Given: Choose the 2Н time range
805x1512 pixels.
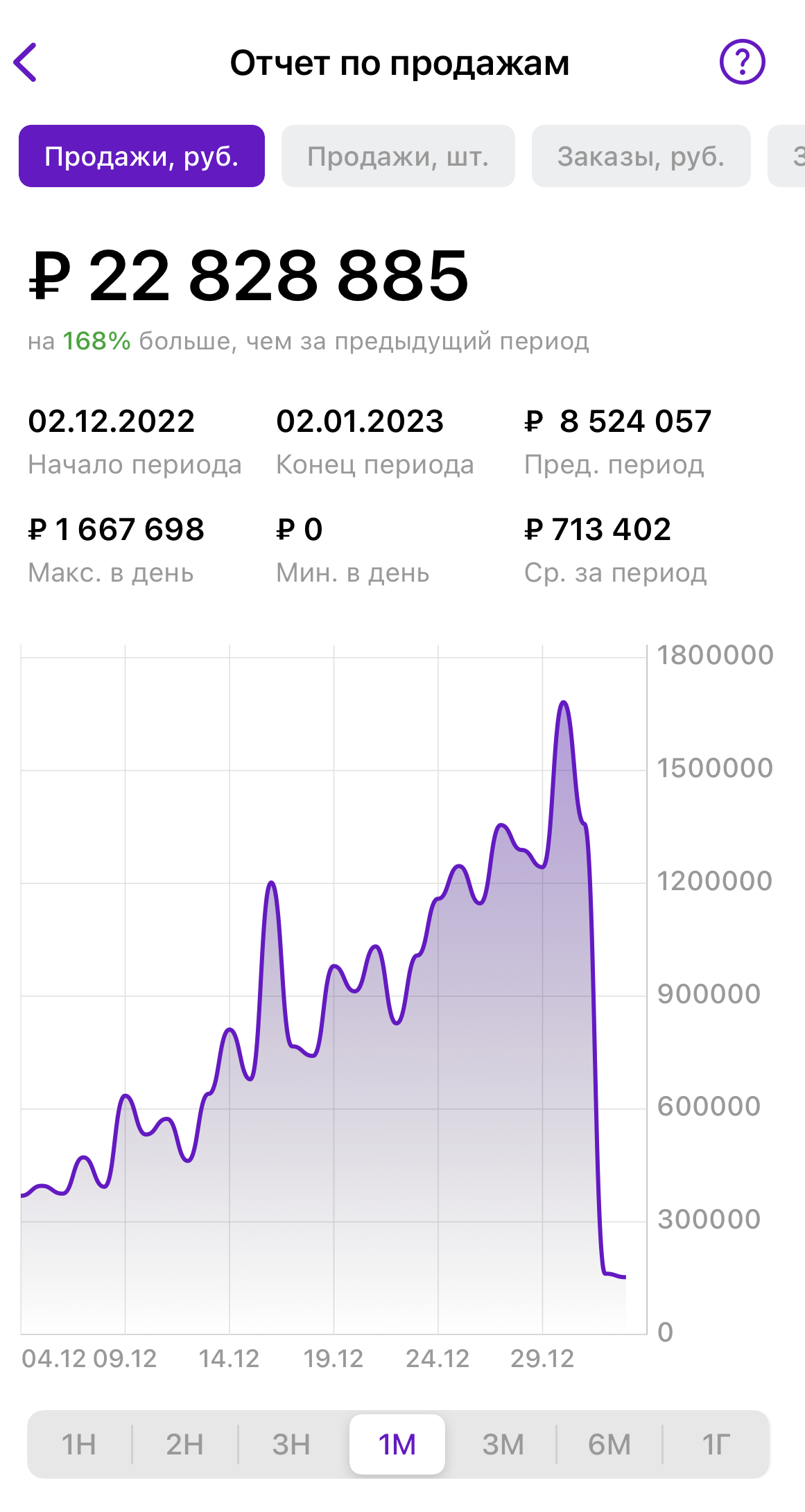Looking at the screenshot, I should [x=185, y=1445].
